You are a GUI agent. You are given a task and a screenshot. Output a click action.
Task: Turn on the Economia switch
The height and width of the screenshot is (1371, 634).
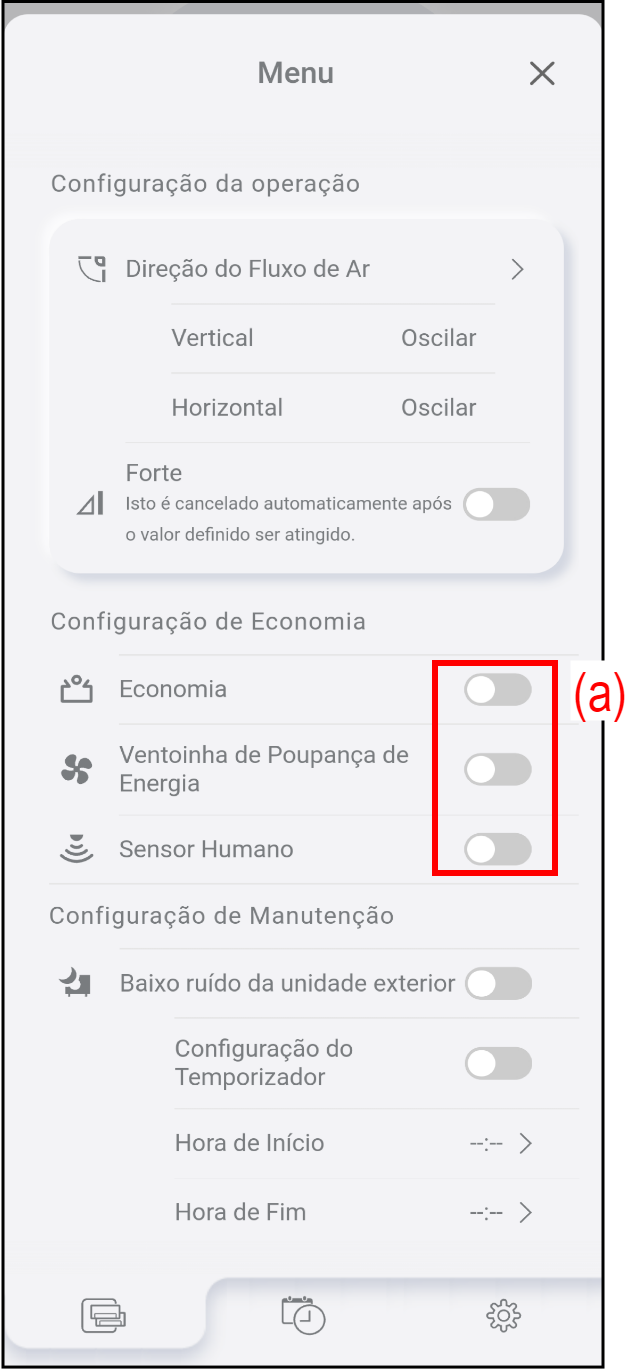497,690
